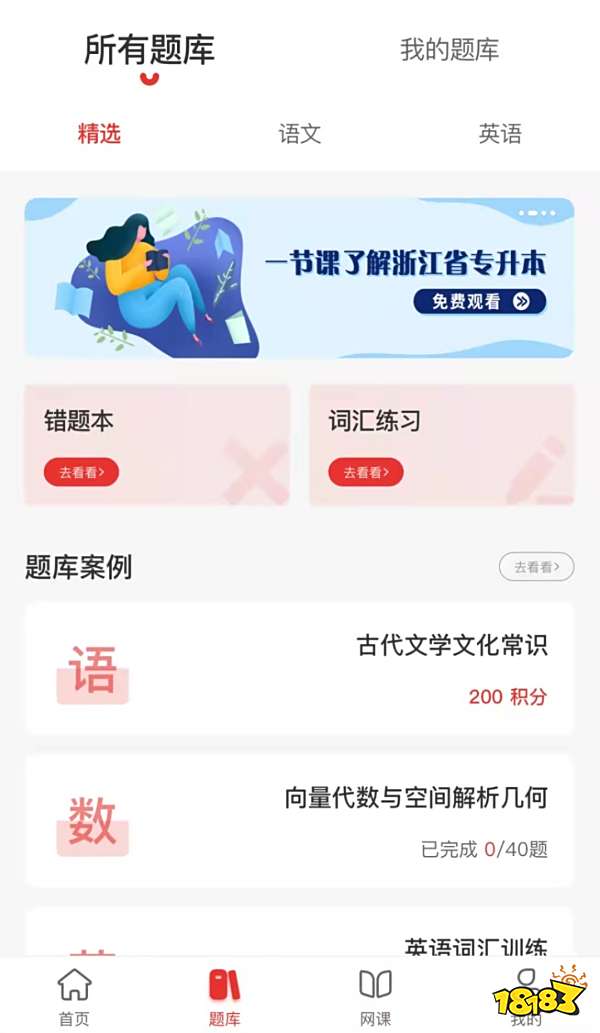Select the 所有题库 tab
This screenshot has height=1033, width=600.
(149, 50)
